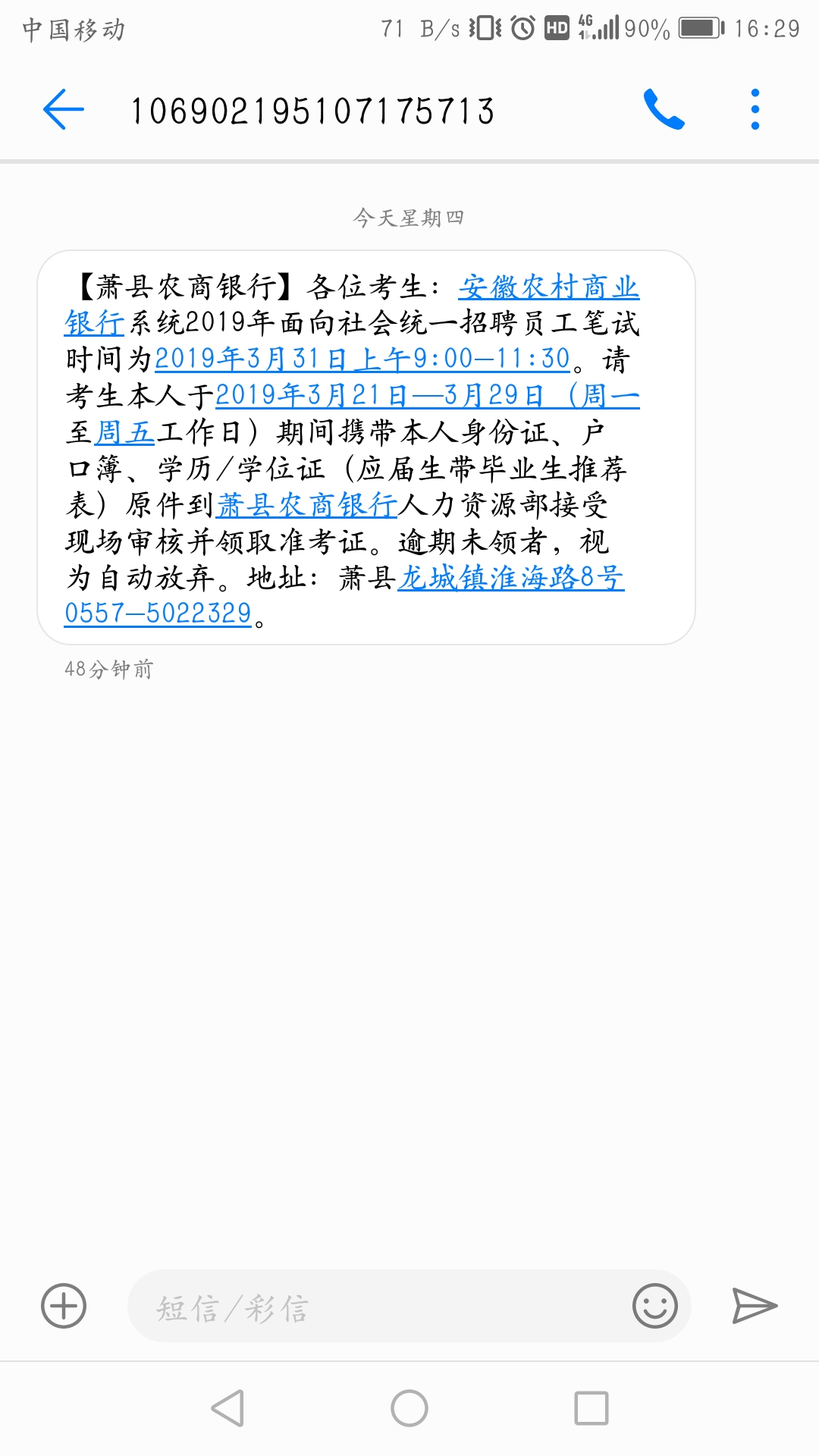Tap the phone number link 0557-5022329

coord(158,613)
